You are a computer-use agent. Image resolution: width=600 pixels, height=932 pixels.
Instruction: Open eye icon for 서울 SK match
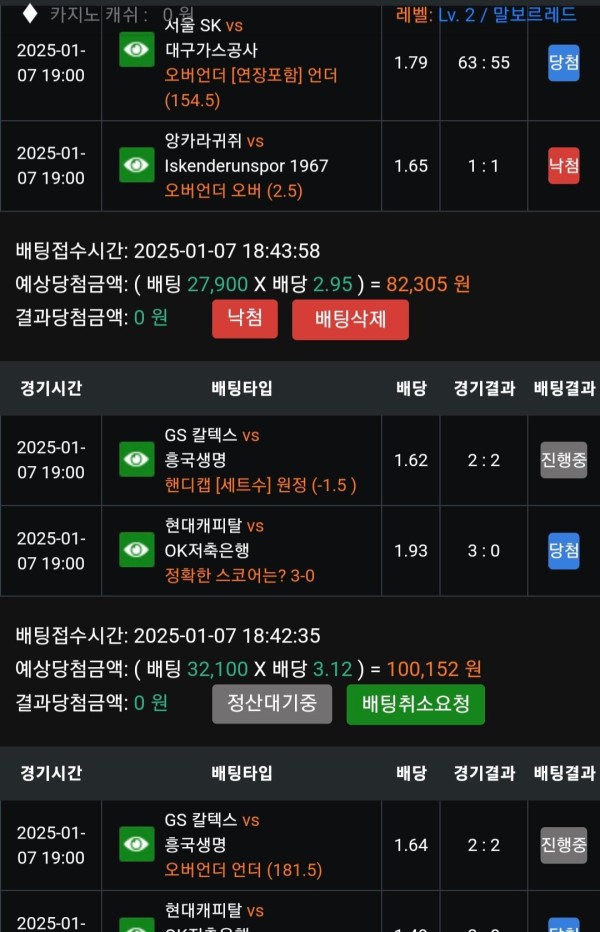(137, 49)
